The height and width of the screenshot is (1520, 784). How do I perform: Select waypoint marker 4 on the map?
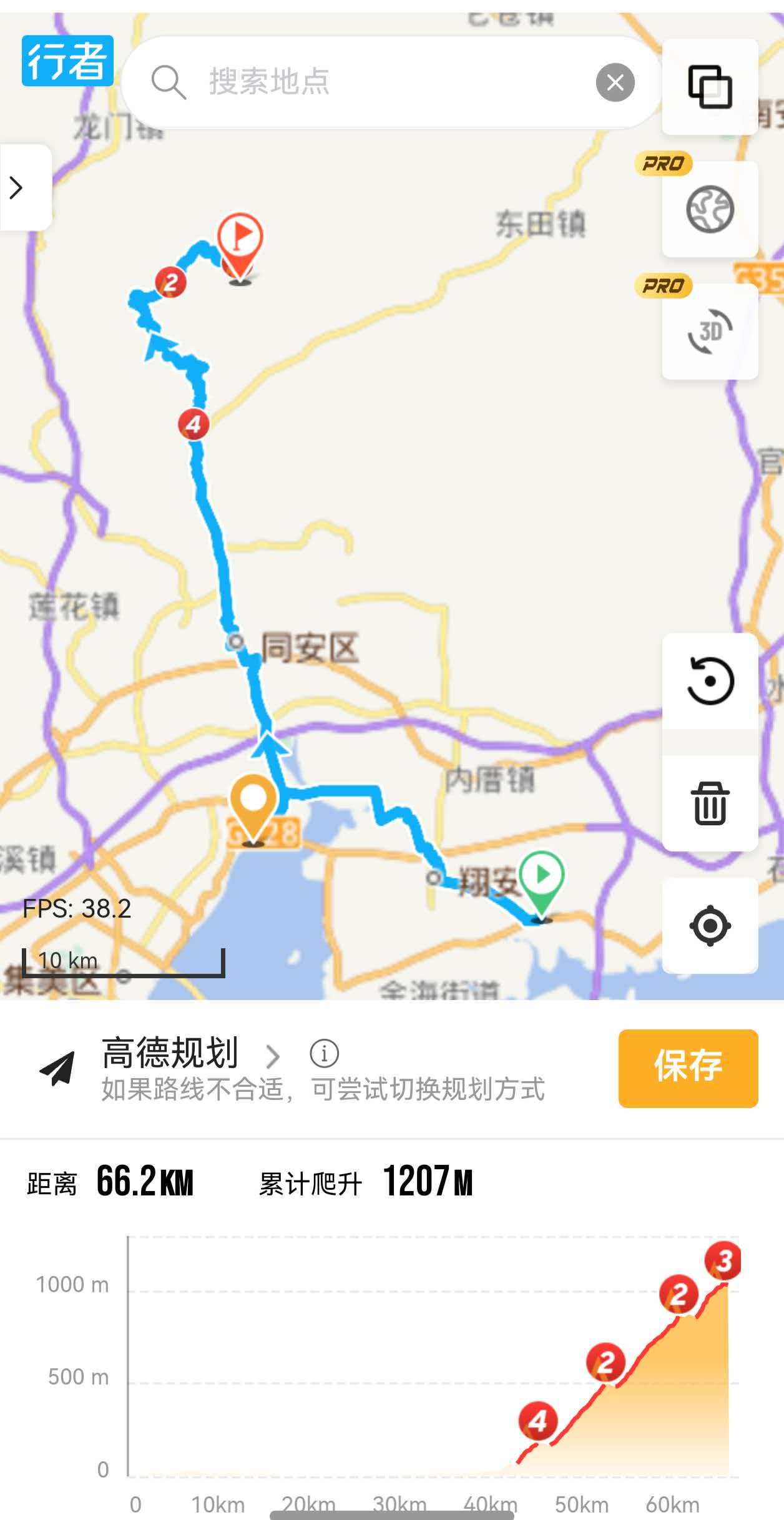click(x=194, y=424)
